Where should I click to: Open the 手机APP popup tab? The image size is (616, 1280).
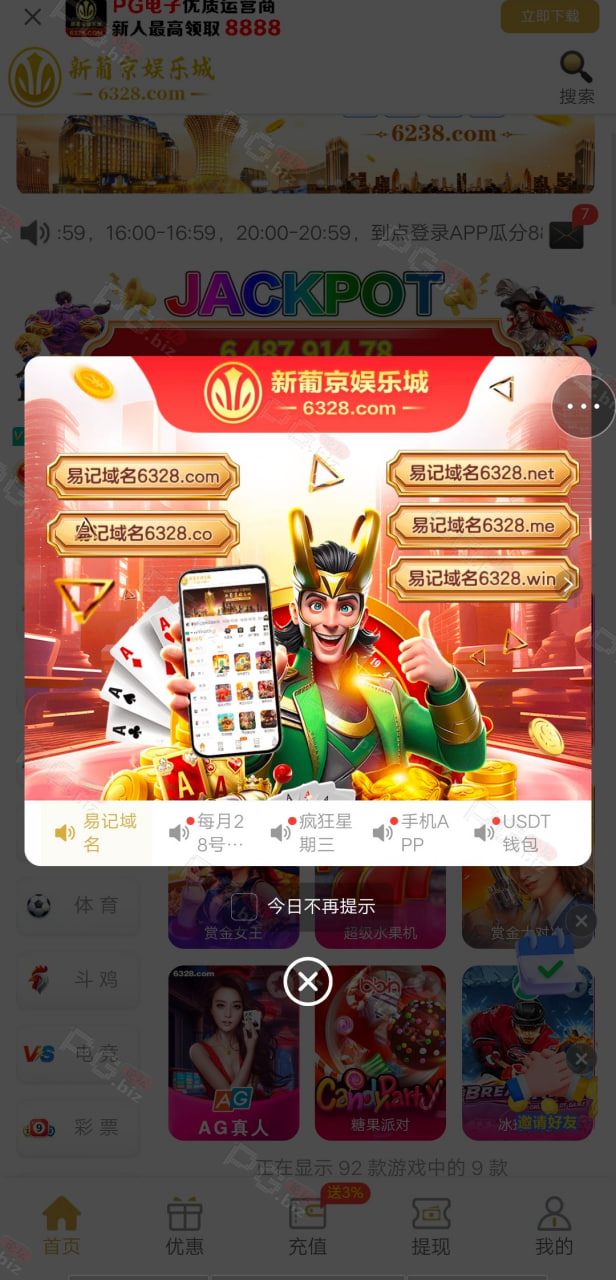(414, 832)
